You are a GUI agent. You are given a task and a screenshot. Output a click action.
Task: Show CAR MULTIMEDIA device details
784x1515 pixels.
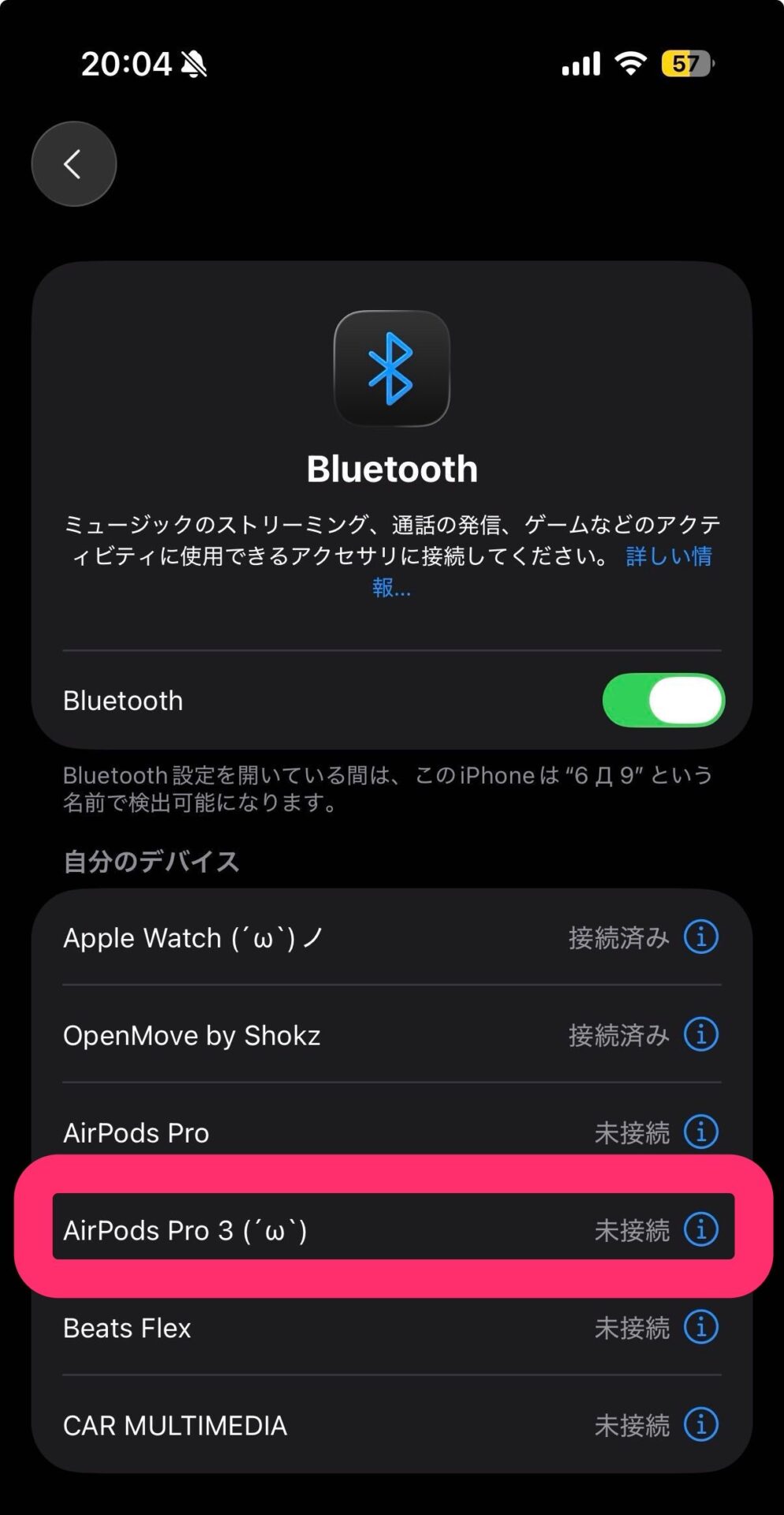click(x=700, y=1425)
